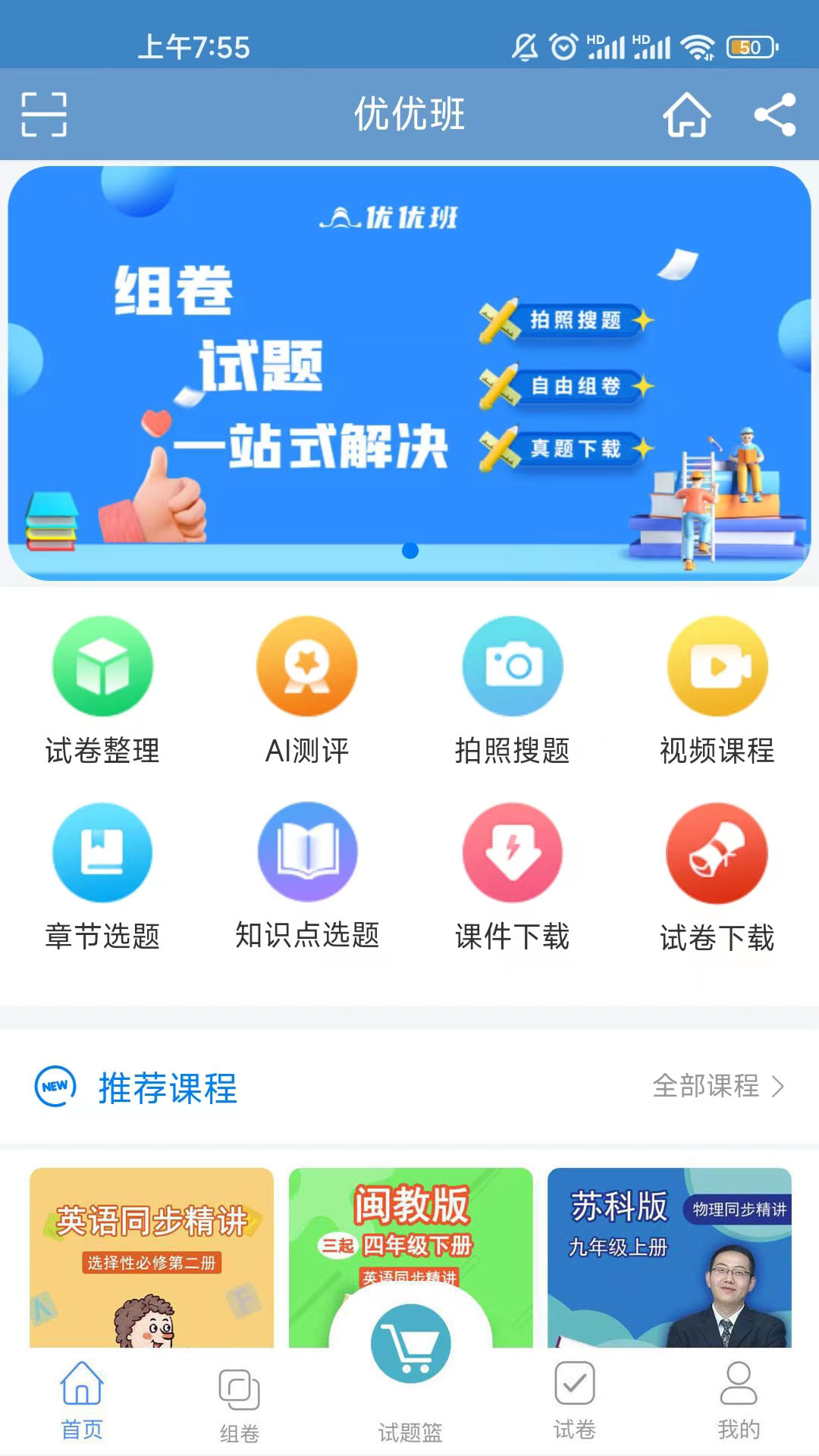
Task: Tap the home icon in the title bar
Action: point(686,115)
